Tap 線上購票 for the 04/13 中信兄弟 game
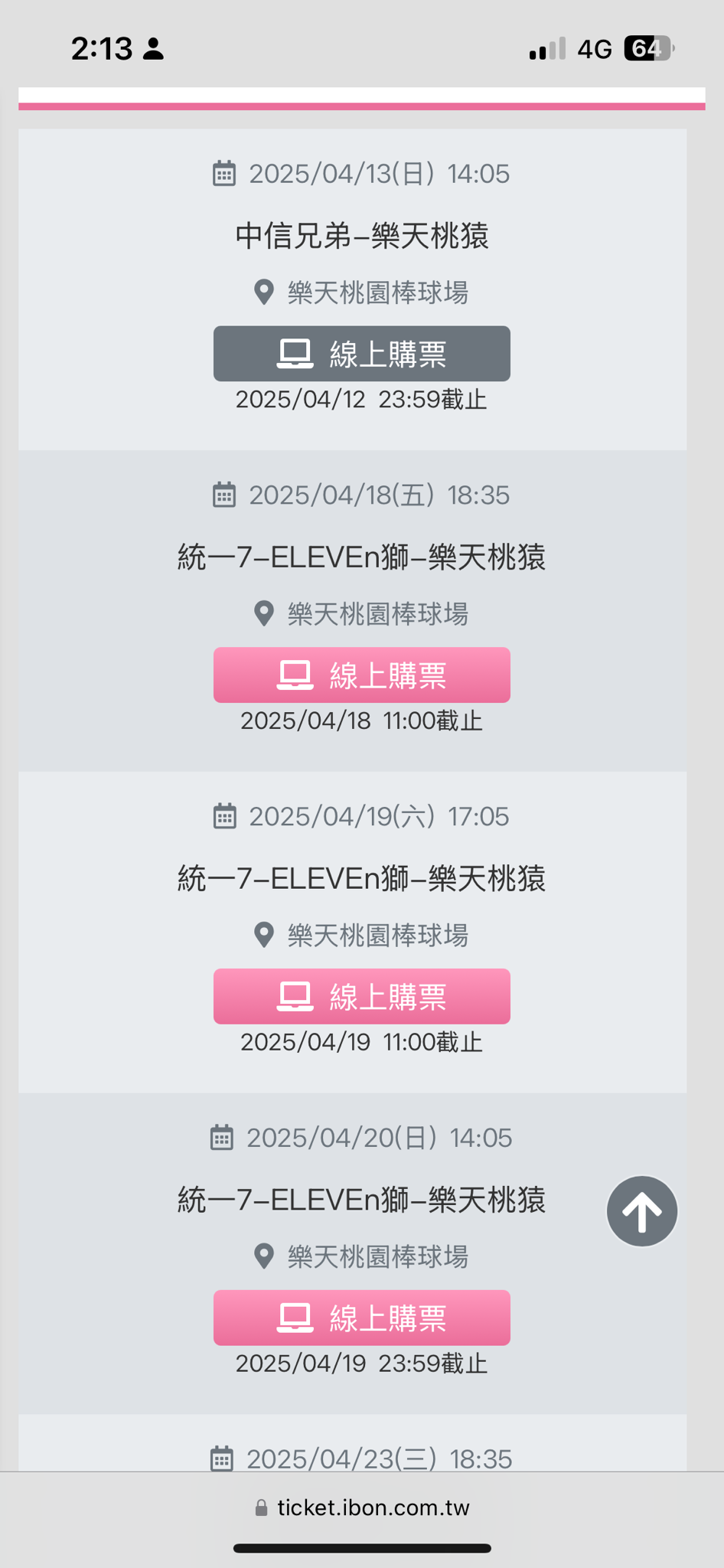Image resolution: width=724 pixels, height=1568 pixels. [361, 354]
